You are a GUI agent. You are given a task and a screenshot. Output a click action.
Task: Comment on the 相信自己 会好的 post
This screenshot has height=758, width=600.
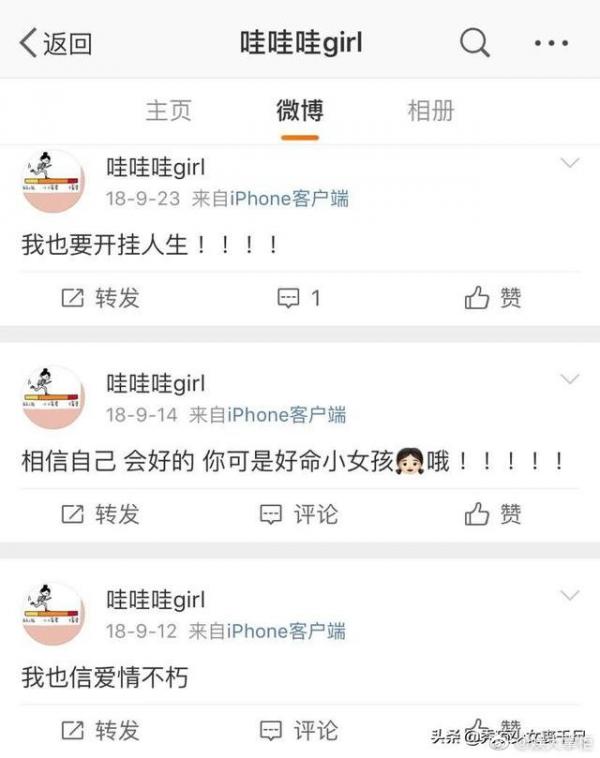tap(298, 514)
